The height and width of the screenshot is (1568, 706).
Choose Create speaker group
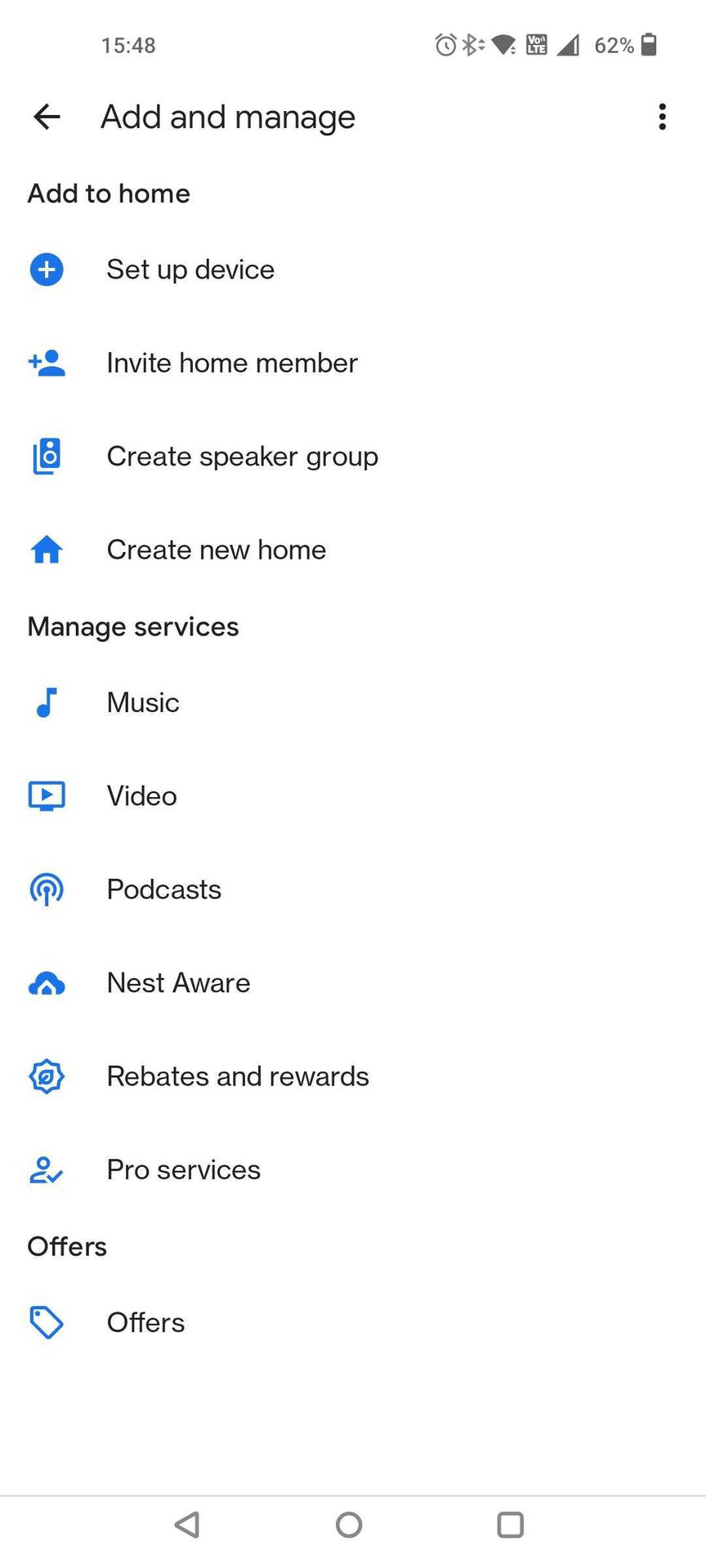[x=242, y=457]
